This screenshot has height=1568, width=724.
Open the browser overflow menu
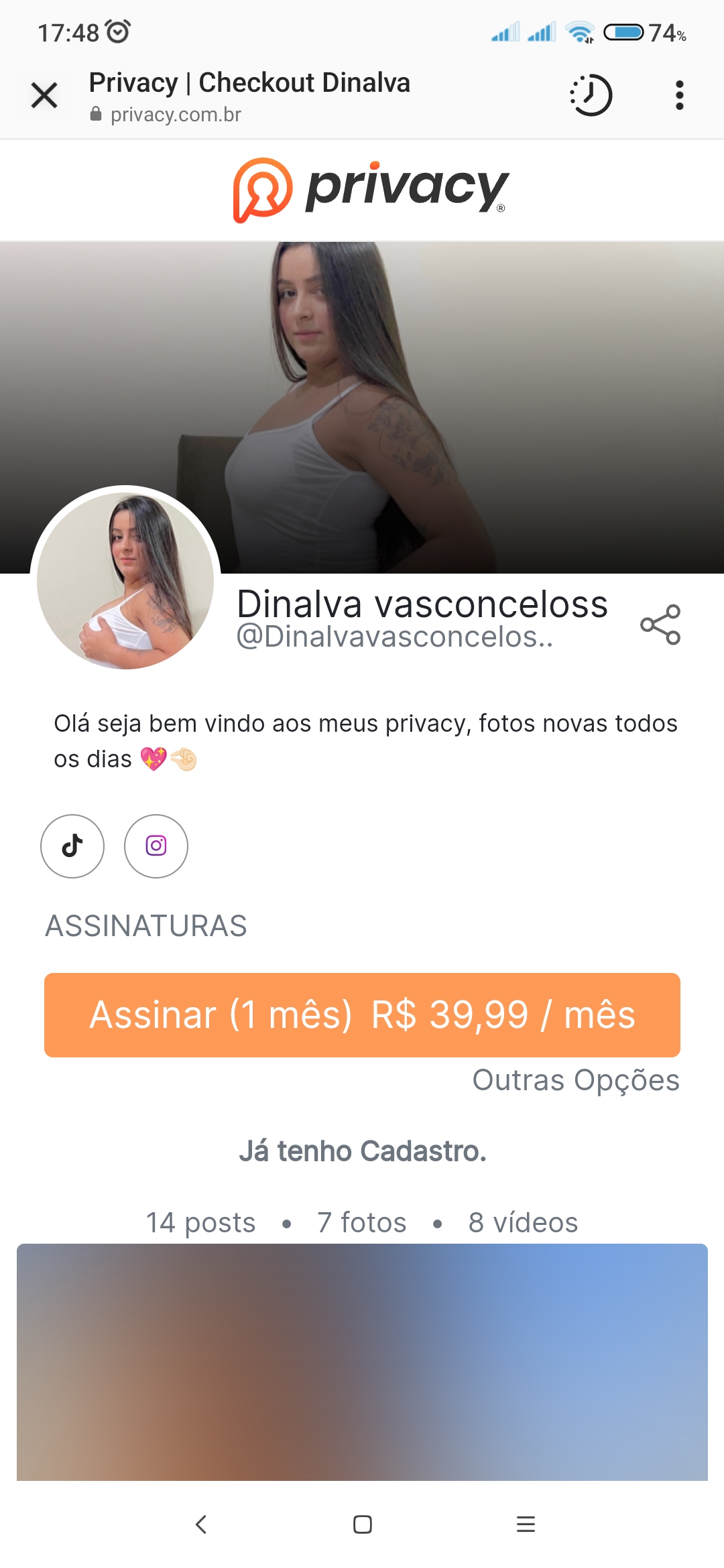click(679, 95)
